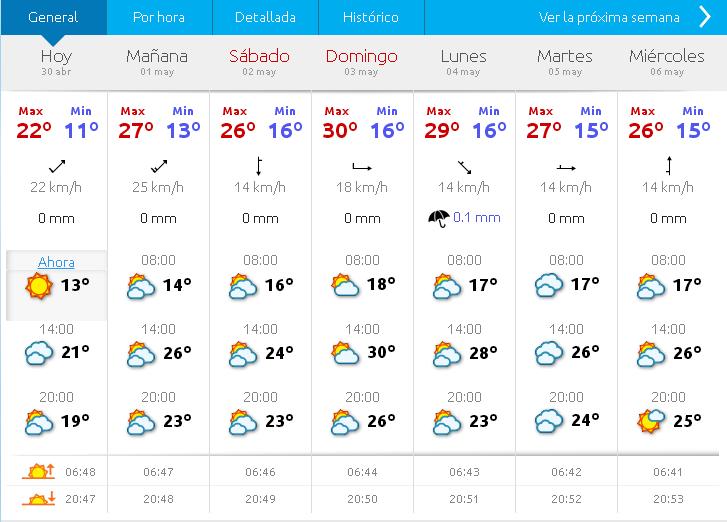Screen dimensions: 727x522
Task: Open the Detallada forecast tab
Action: click(265, 17)
